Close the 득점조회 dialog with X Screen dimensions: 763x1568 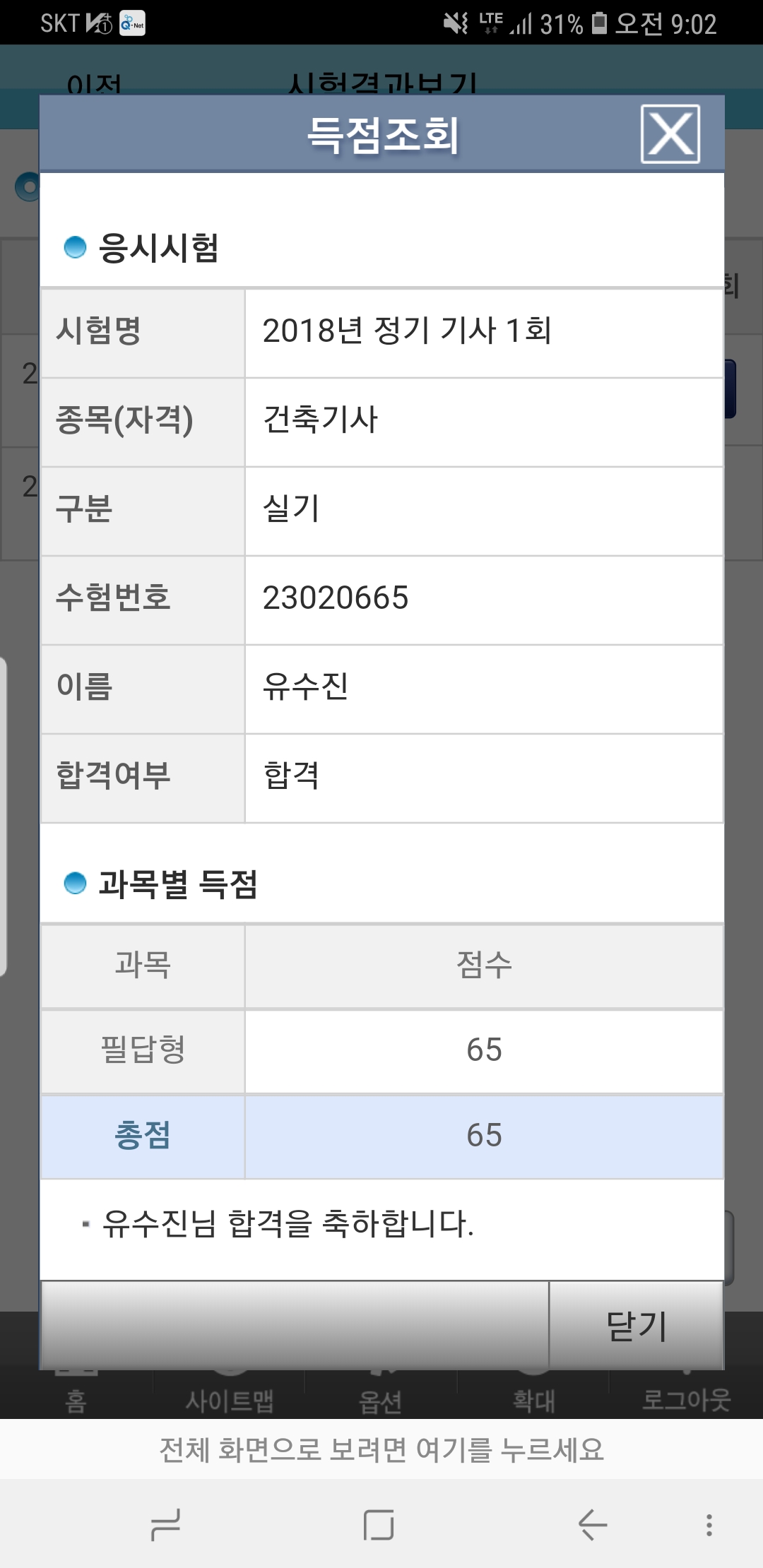670,134
